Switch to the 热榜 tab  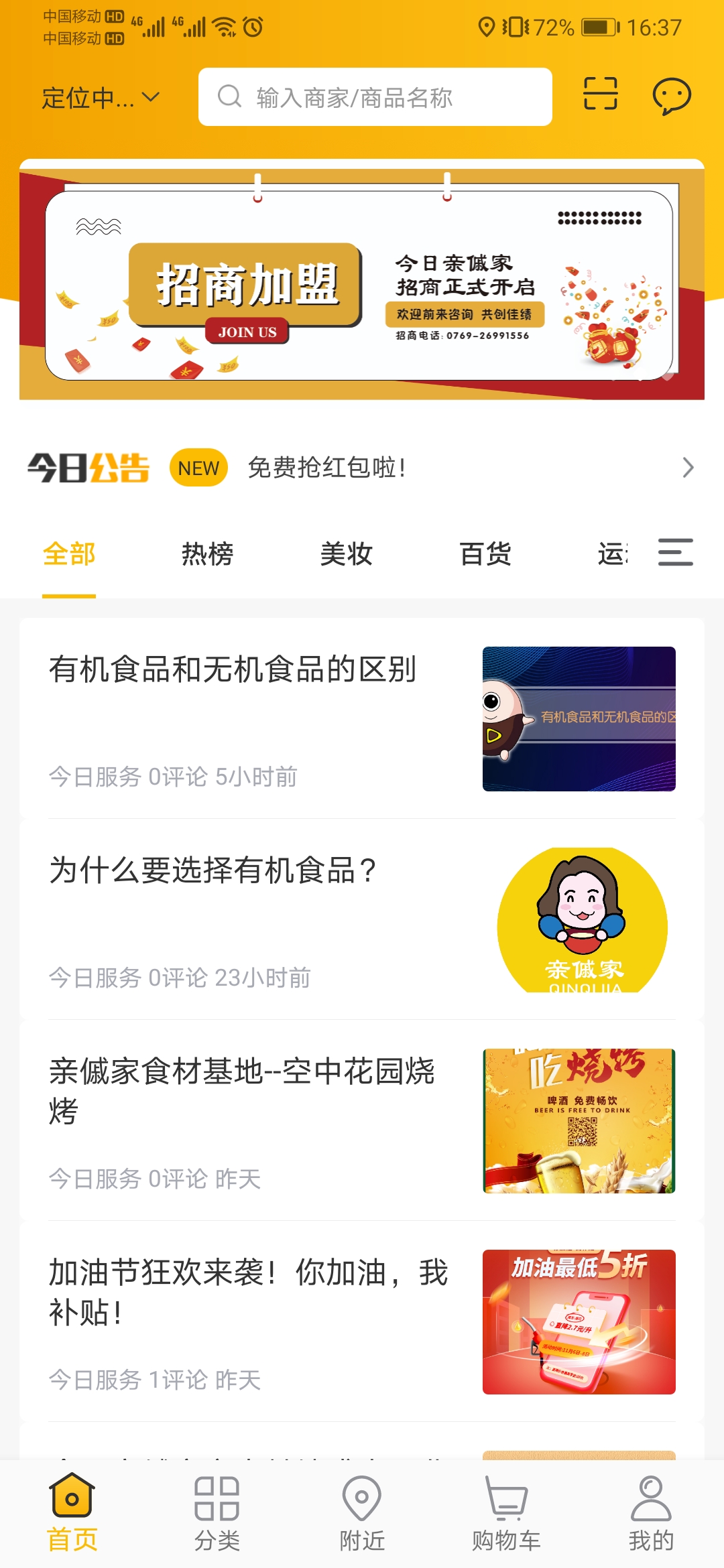pyautogui.click(x=206, y=553)
